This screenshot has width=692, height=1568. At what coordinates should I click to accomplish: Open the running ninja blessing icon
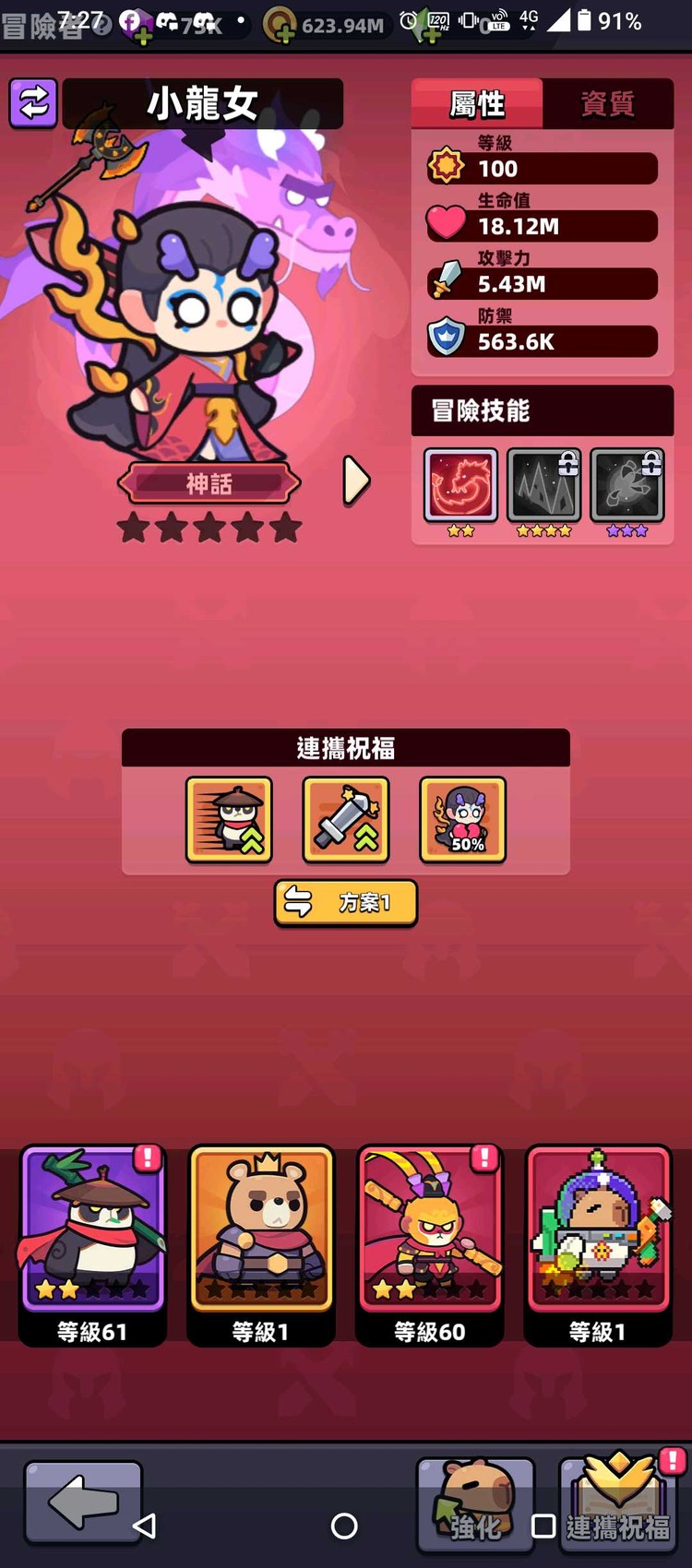coord(229,820)
